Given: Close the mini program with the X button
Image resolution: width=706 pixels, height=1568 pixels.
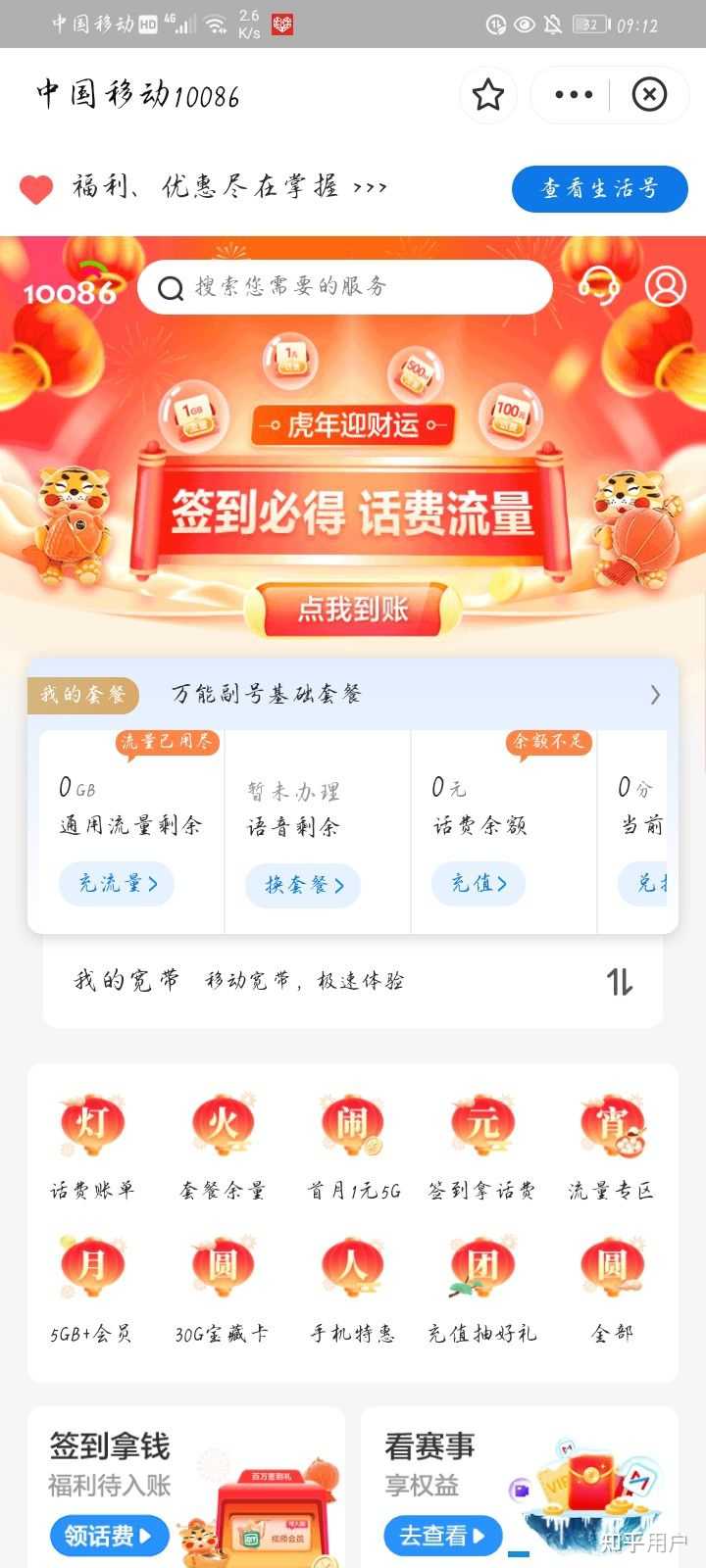Looking at the screenshot, I should (x=649, y=95).
